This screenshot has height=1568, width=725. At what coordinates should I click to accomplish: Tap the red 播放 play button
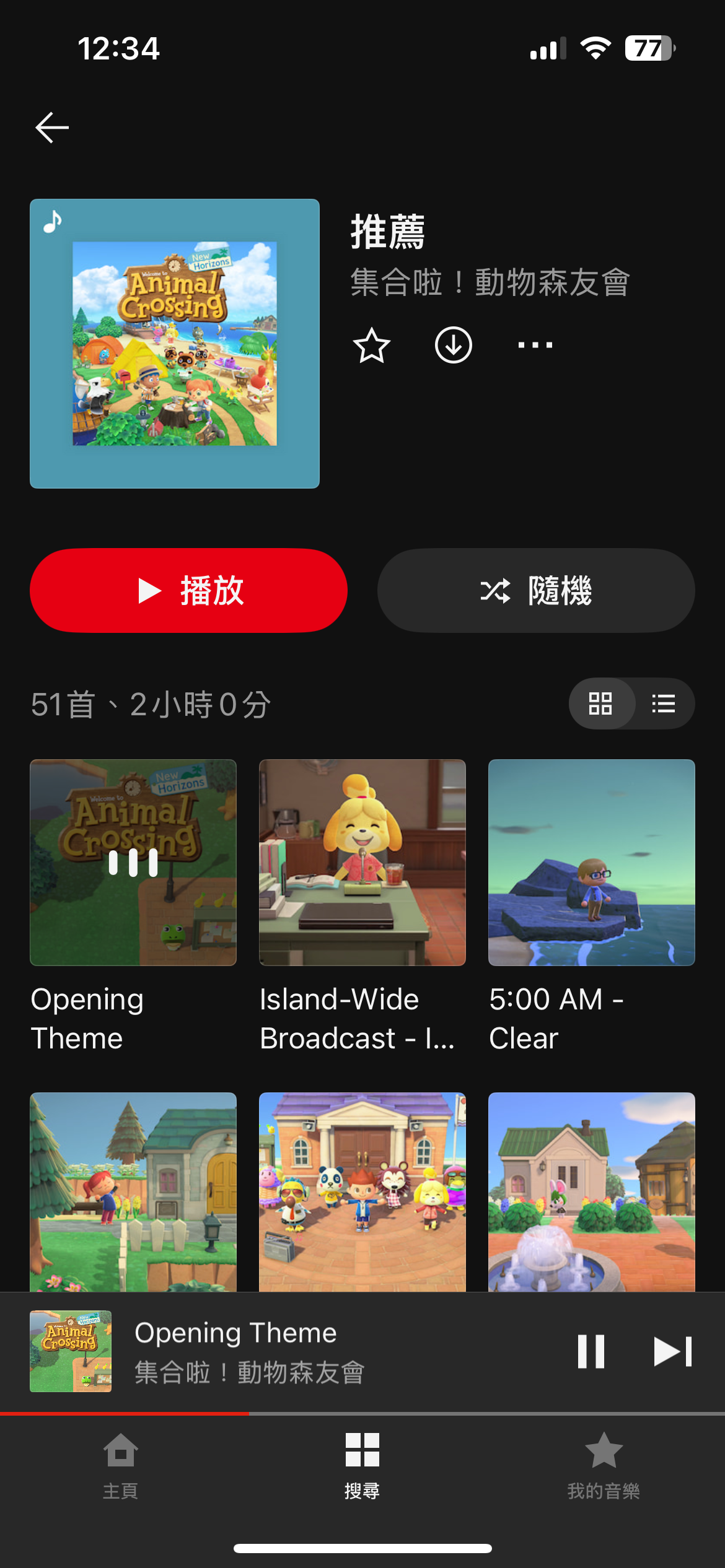(x=188, y=590)
